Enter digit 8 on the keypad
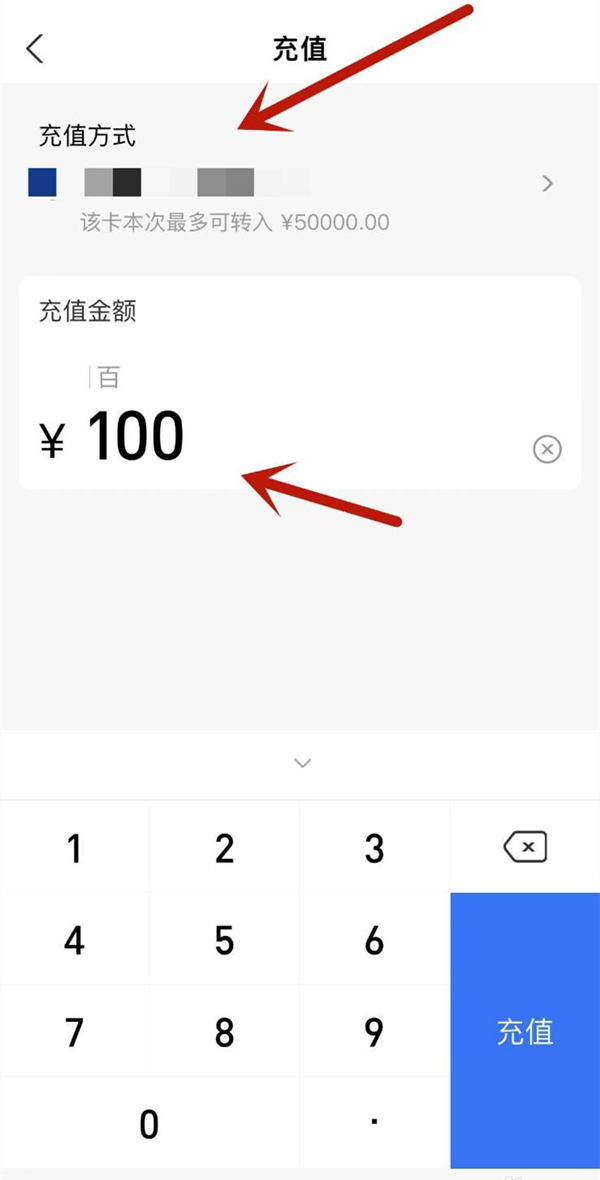Image resolution: width=600 pixels, height=1180 pixels. pyautogui.click(x=224, y=1032)
